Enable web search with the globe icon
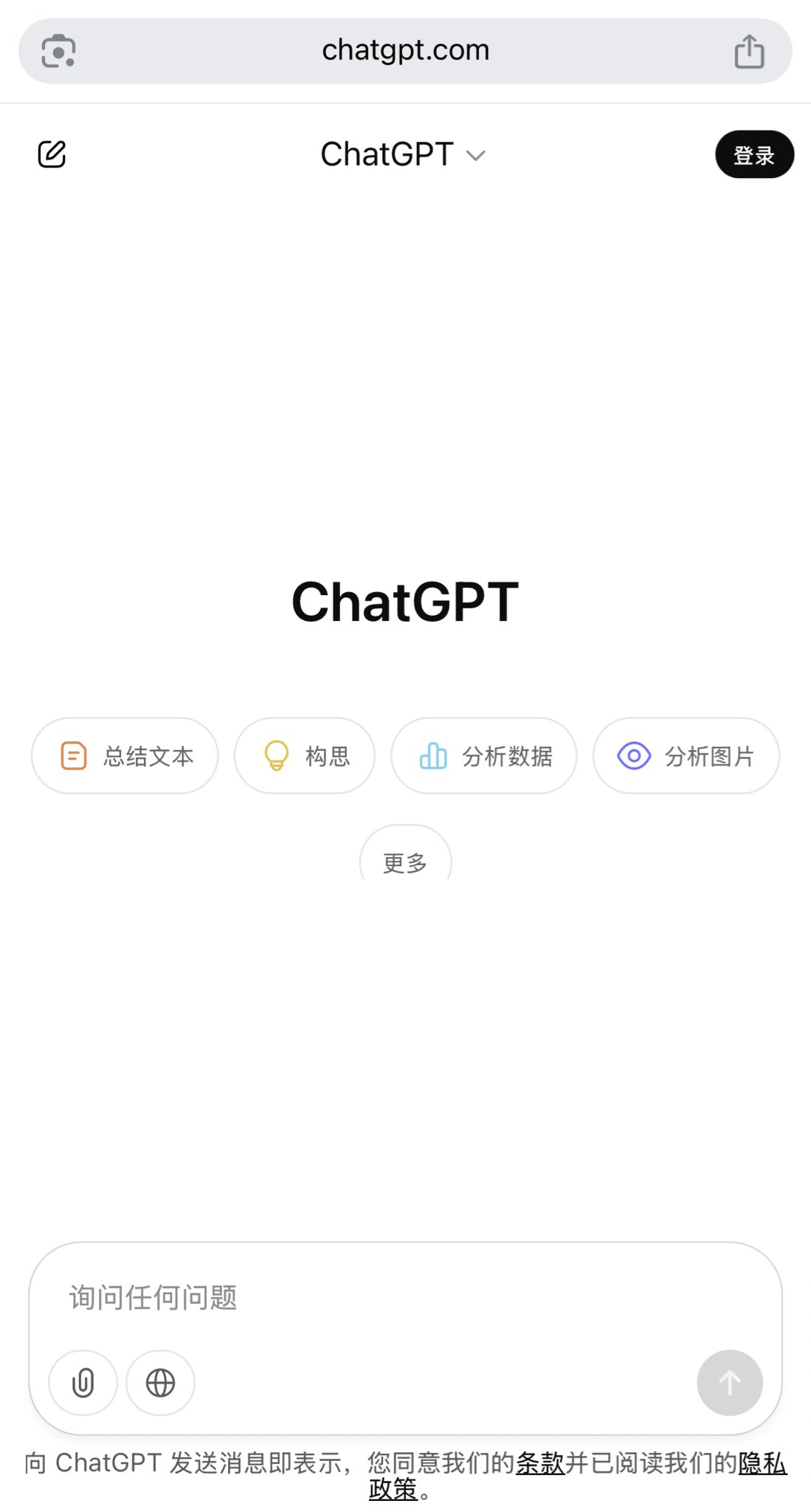This screenshot has height=1512, width=811. pos(160,1383)
